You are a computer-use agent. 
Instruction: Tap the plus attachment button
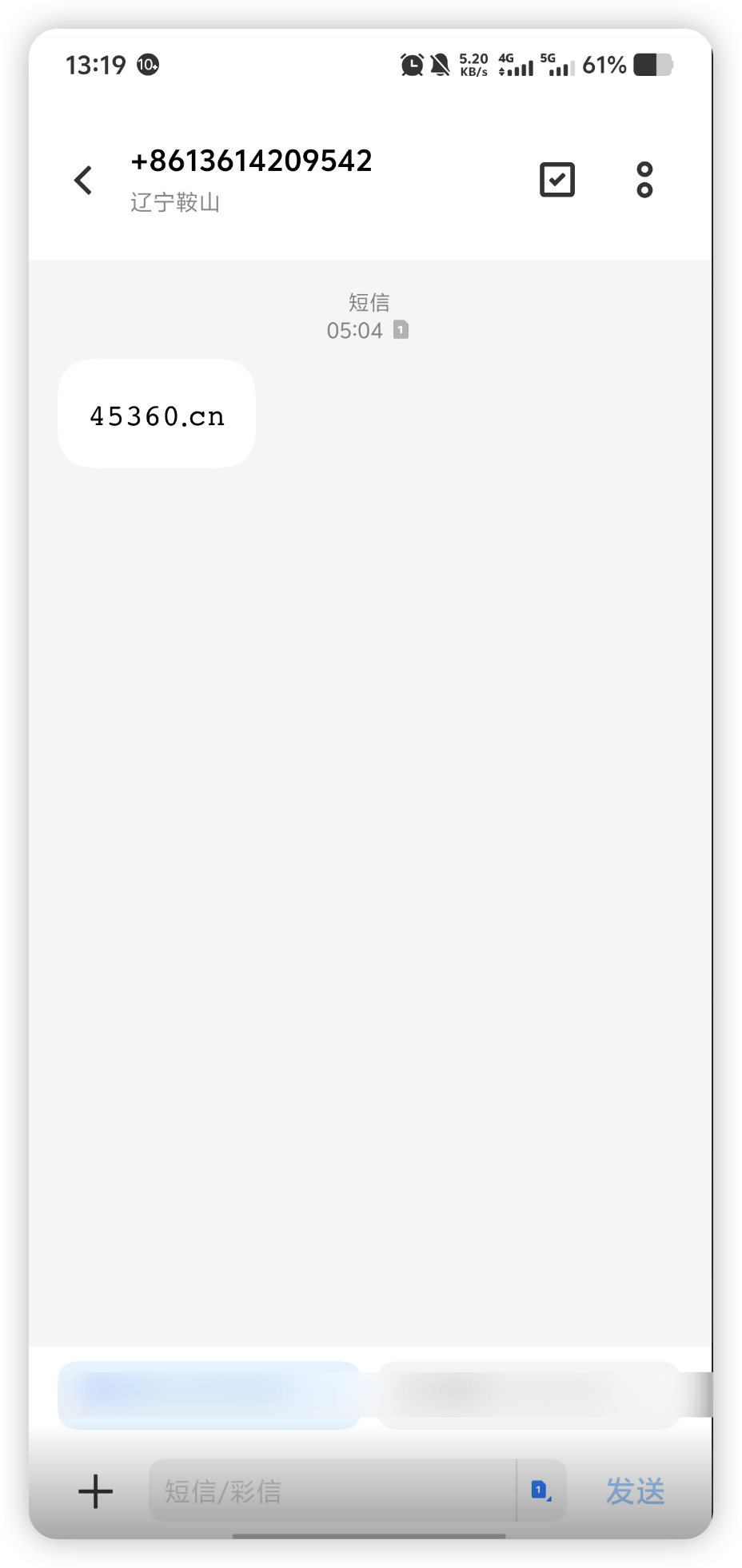[x=95, y=1490]
